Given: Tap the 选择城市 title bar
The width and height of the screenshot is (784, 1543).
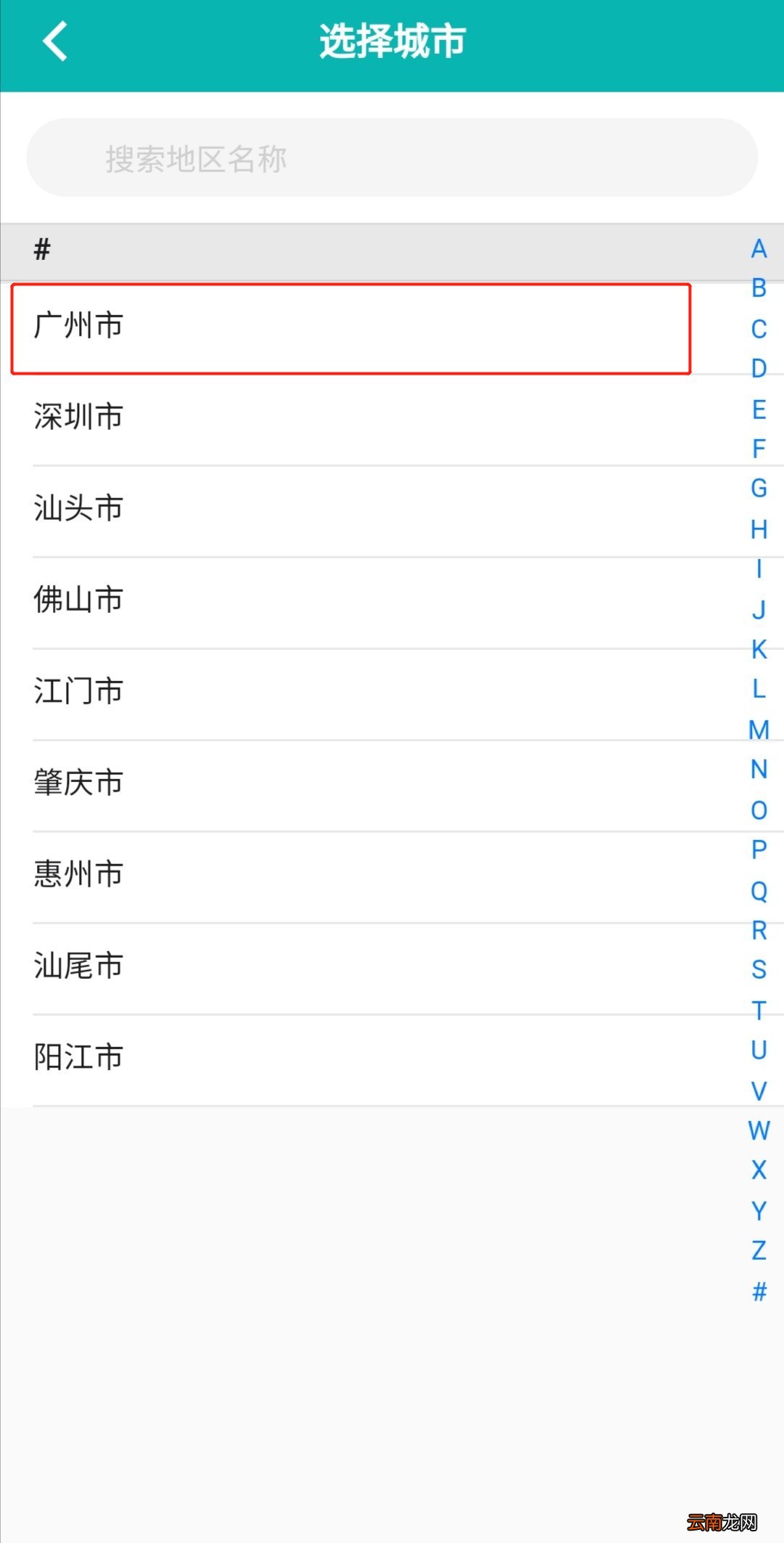Looking at the screenshot, I should point(392,41).
